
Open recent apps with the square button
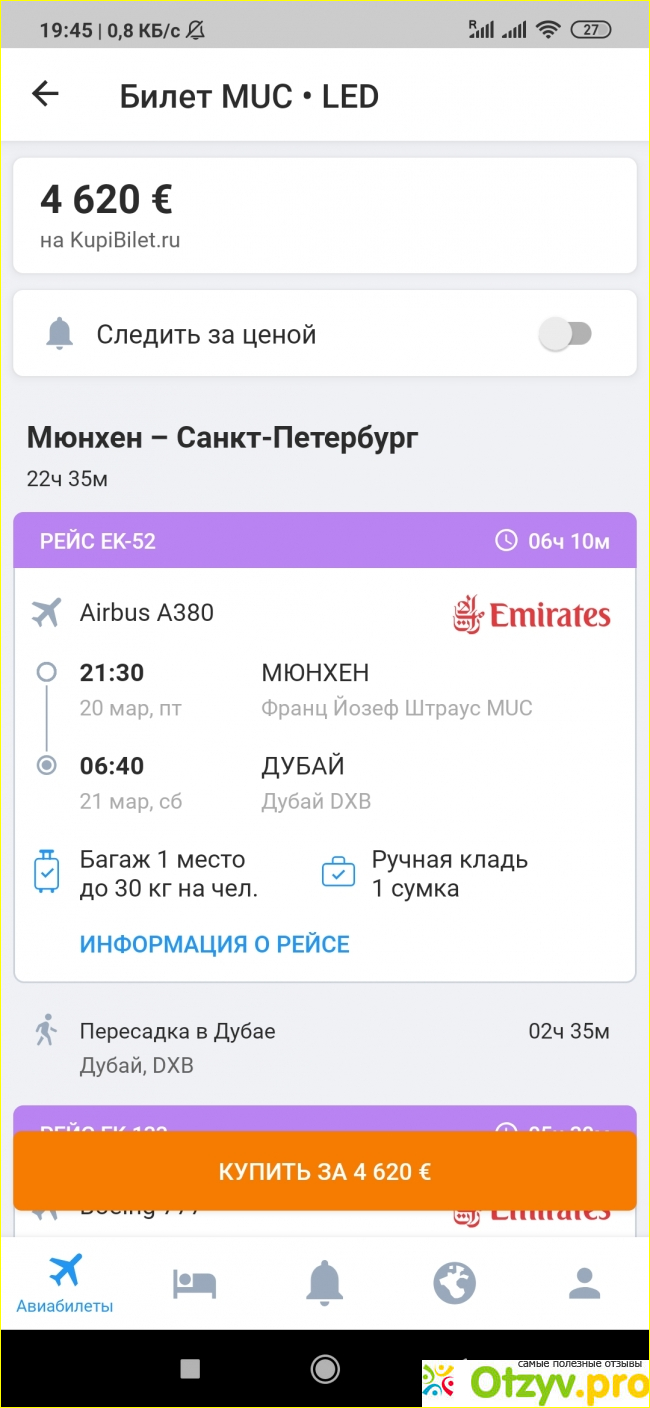190,1368
